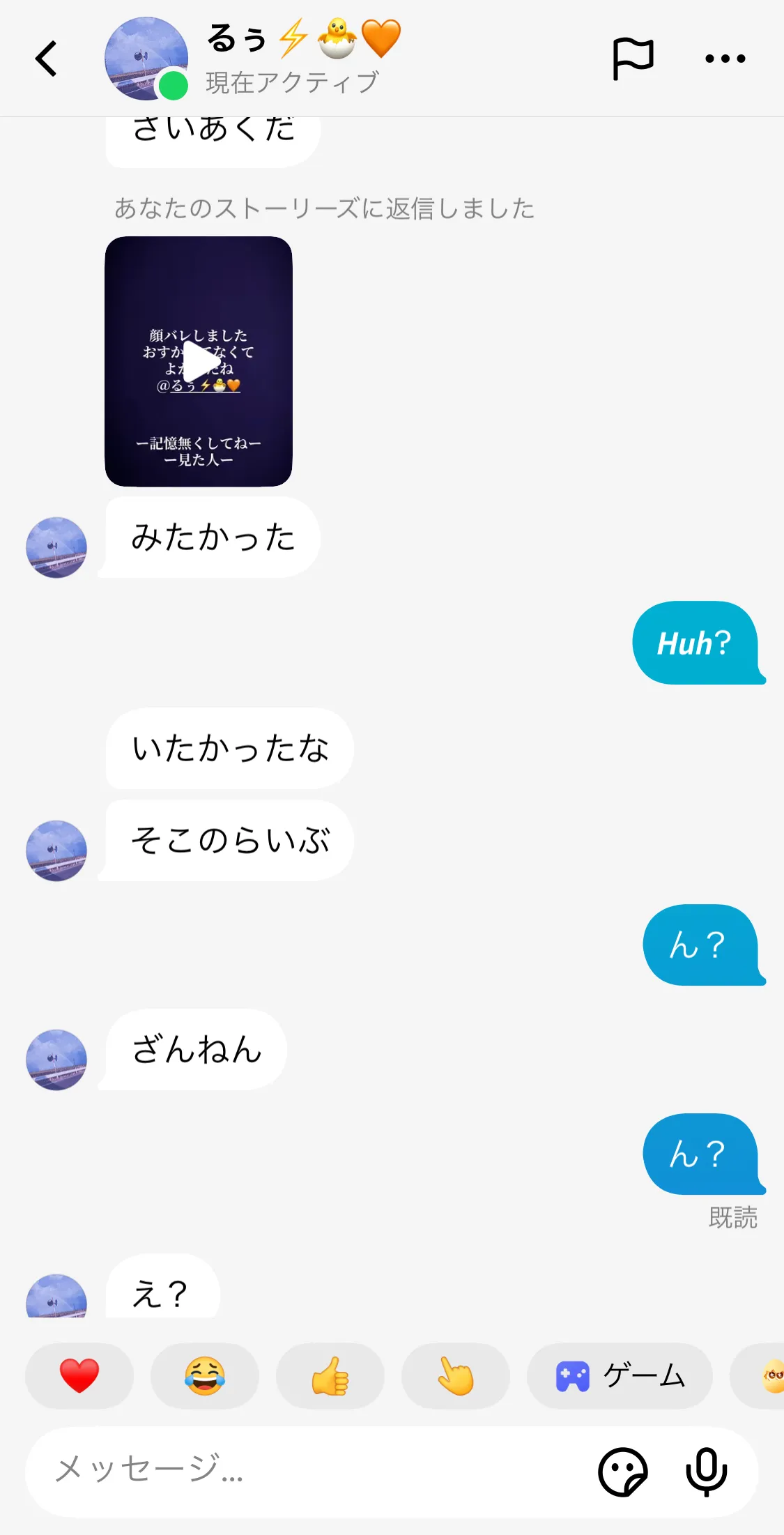The height and width of the screenshot is (1535, 784).
Task: Send the thumbs up quick reaction
Action: click(330, 1376)
